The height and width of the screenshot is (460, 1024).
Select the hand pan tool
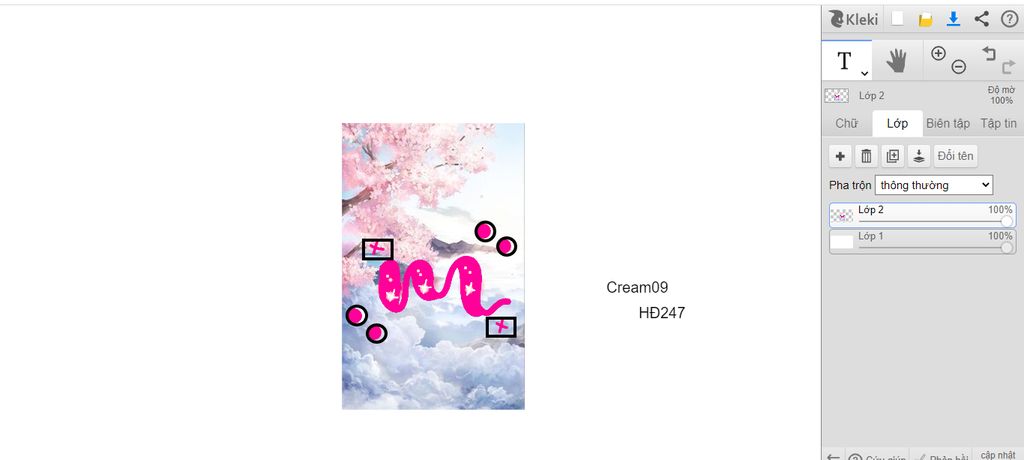(896, 61)
